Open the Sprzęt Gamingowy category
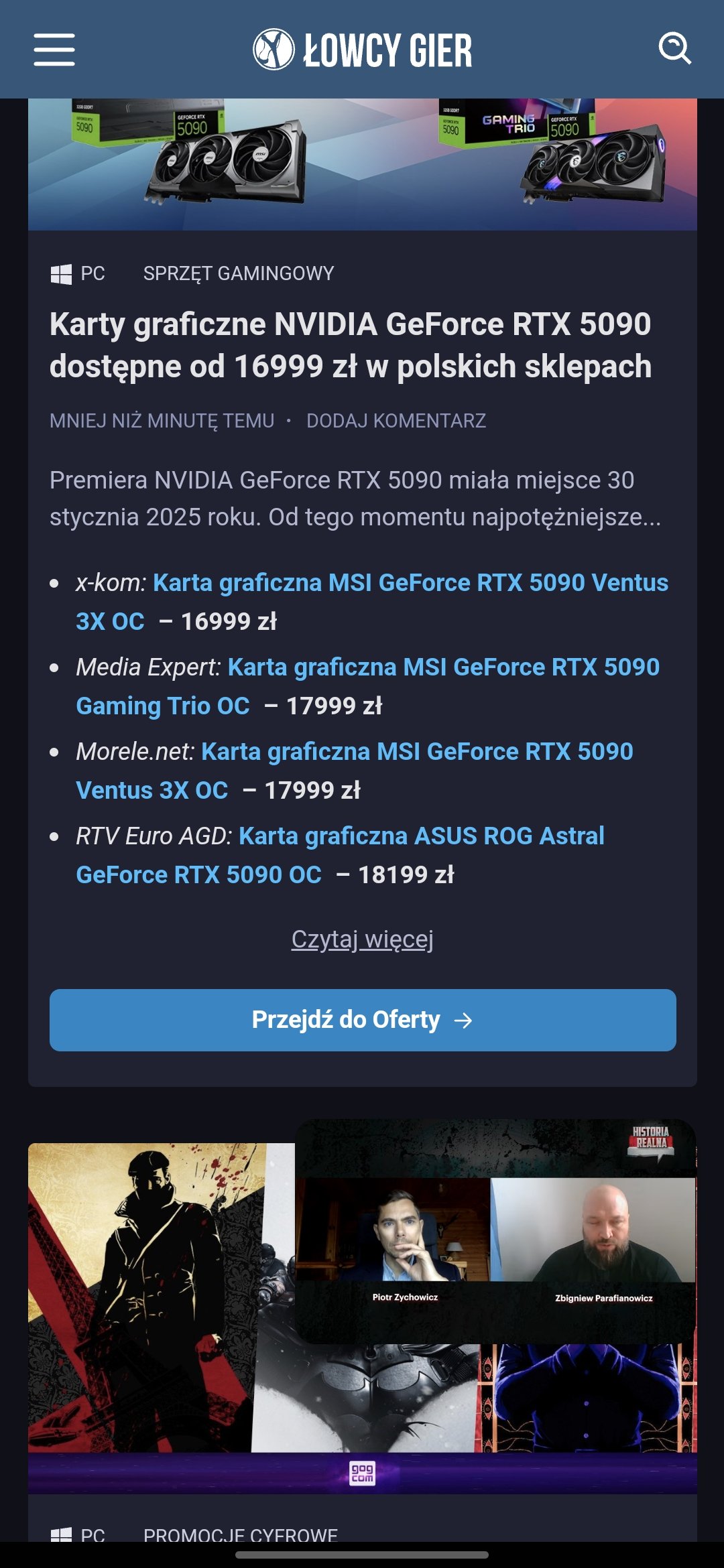 click(238, 273)
